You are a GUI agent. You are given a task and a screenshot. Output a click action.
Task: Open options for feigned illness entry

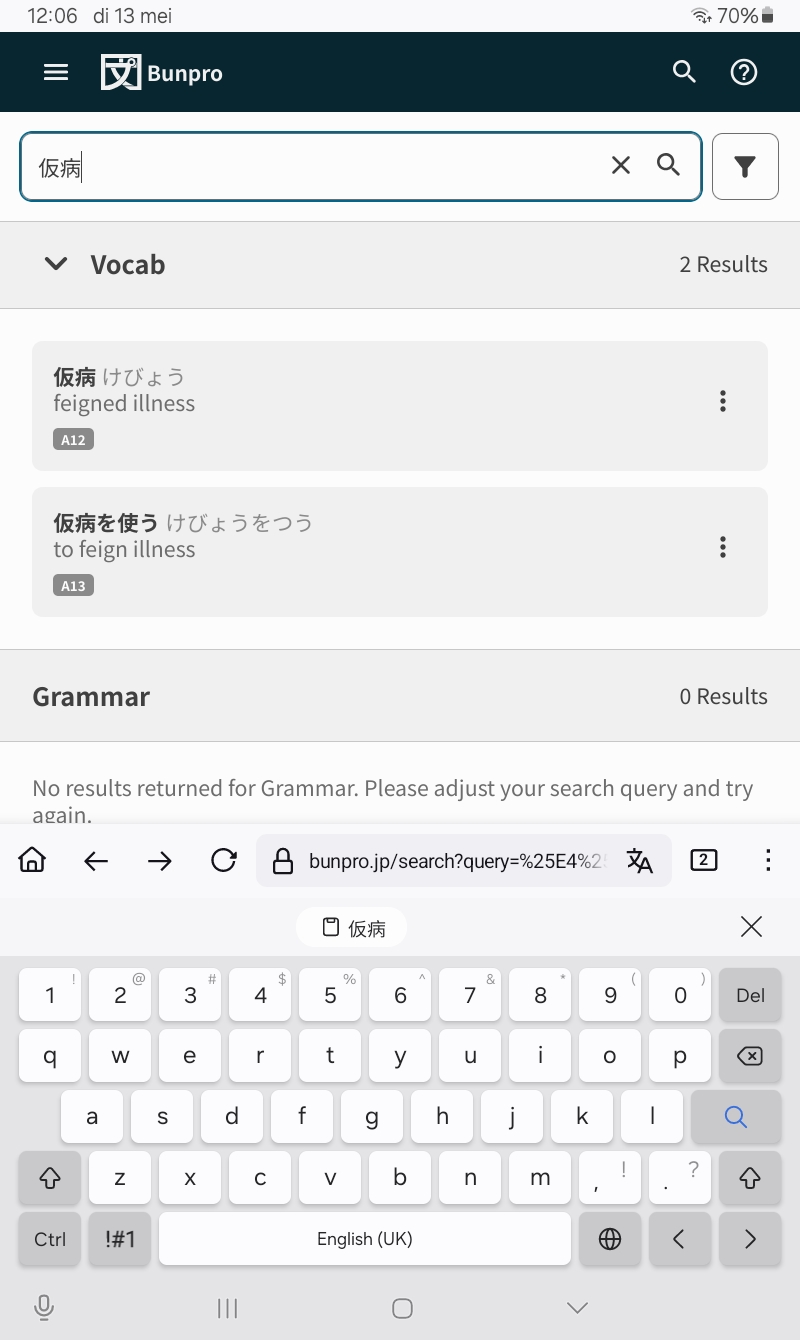pos(723,401)
